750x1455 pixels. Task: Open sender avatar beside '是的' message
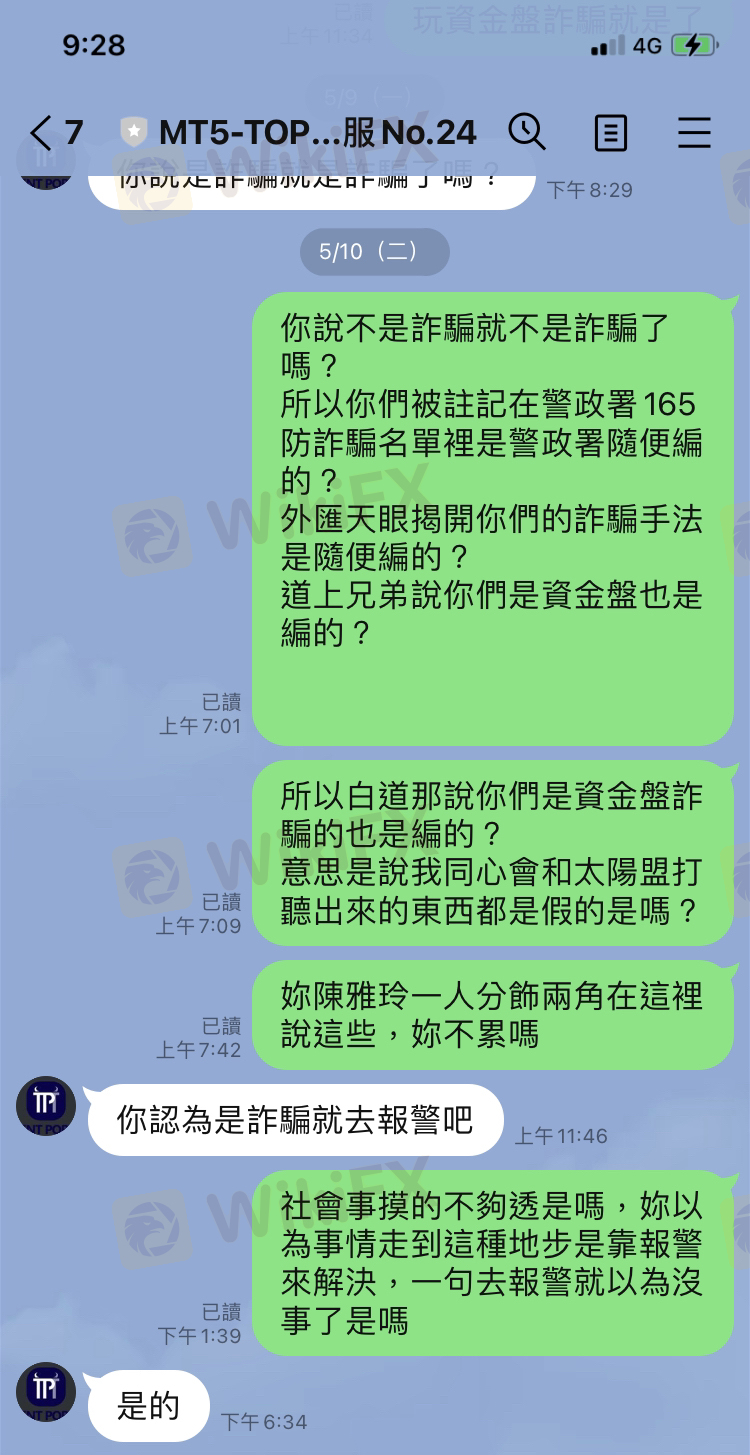tap(46, 1392)
